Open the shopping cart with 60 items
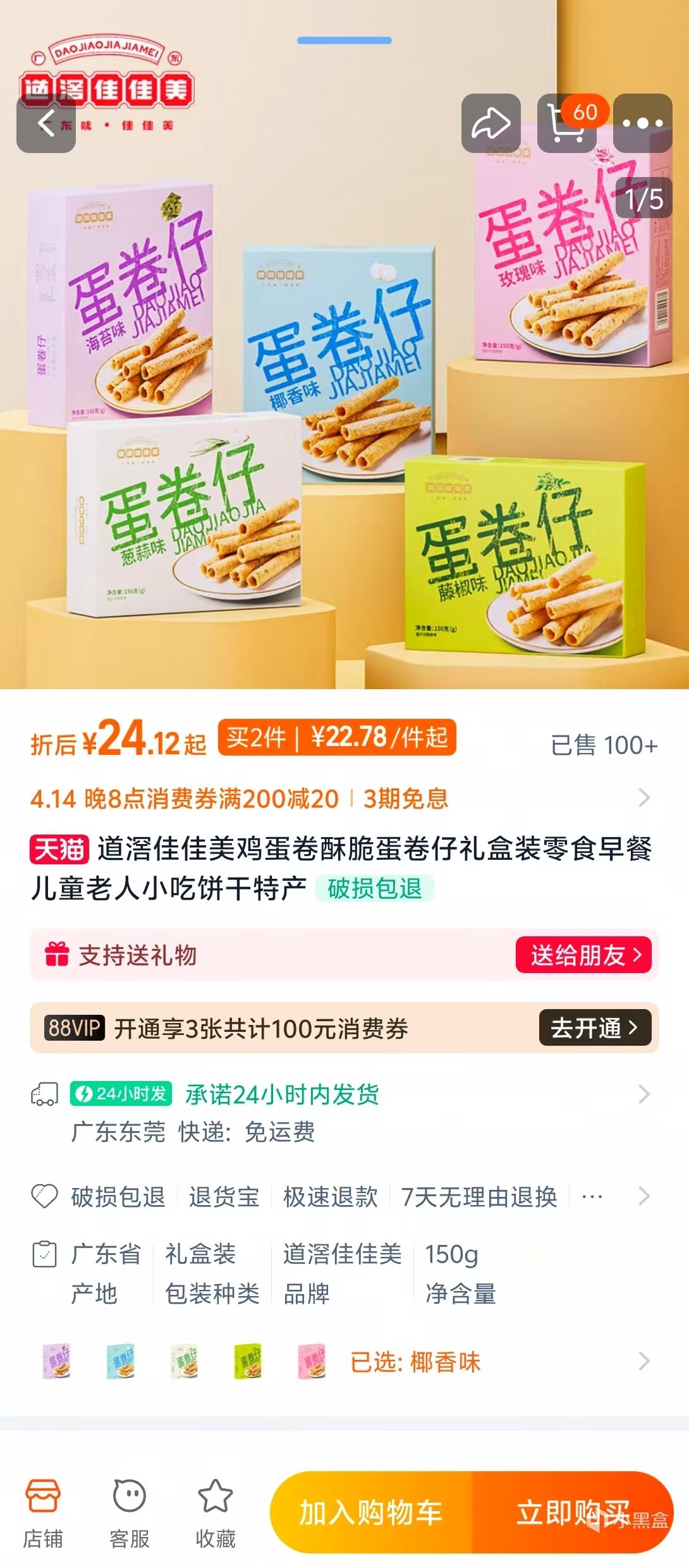 tap(566, 123)
